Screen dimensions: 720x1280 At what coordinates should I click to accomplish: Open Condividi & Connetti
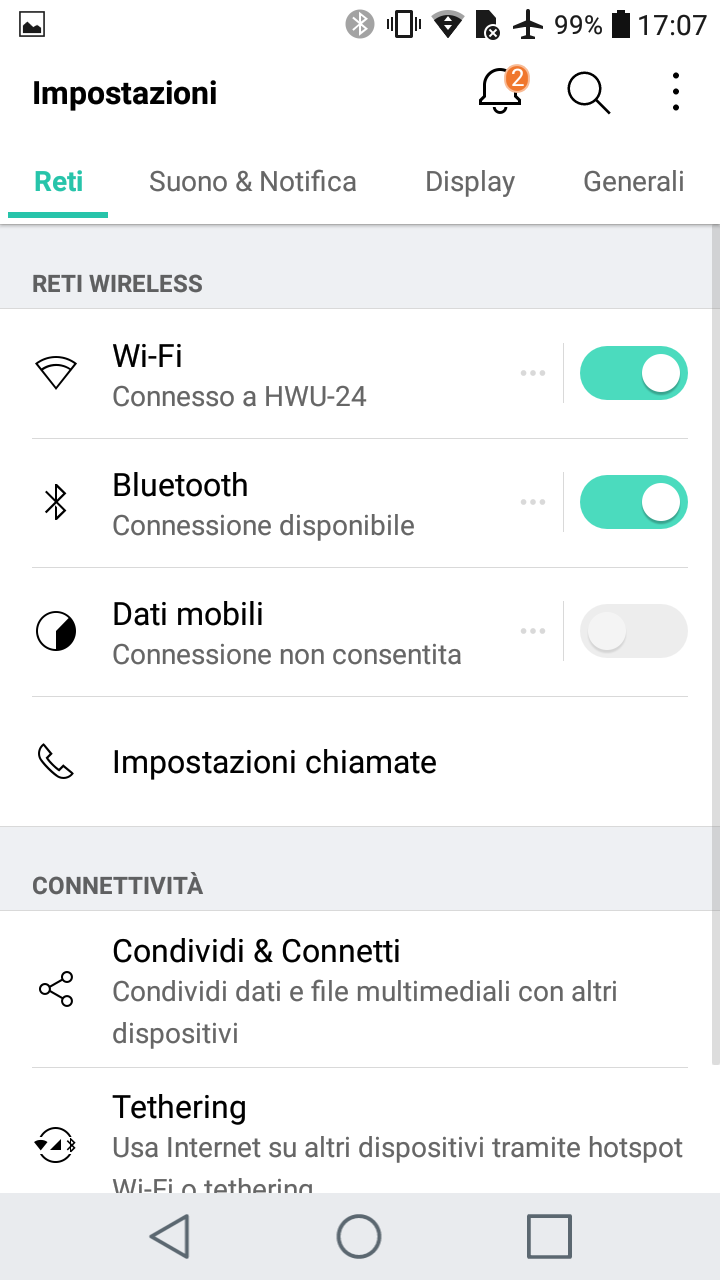[x=360, y=990]
